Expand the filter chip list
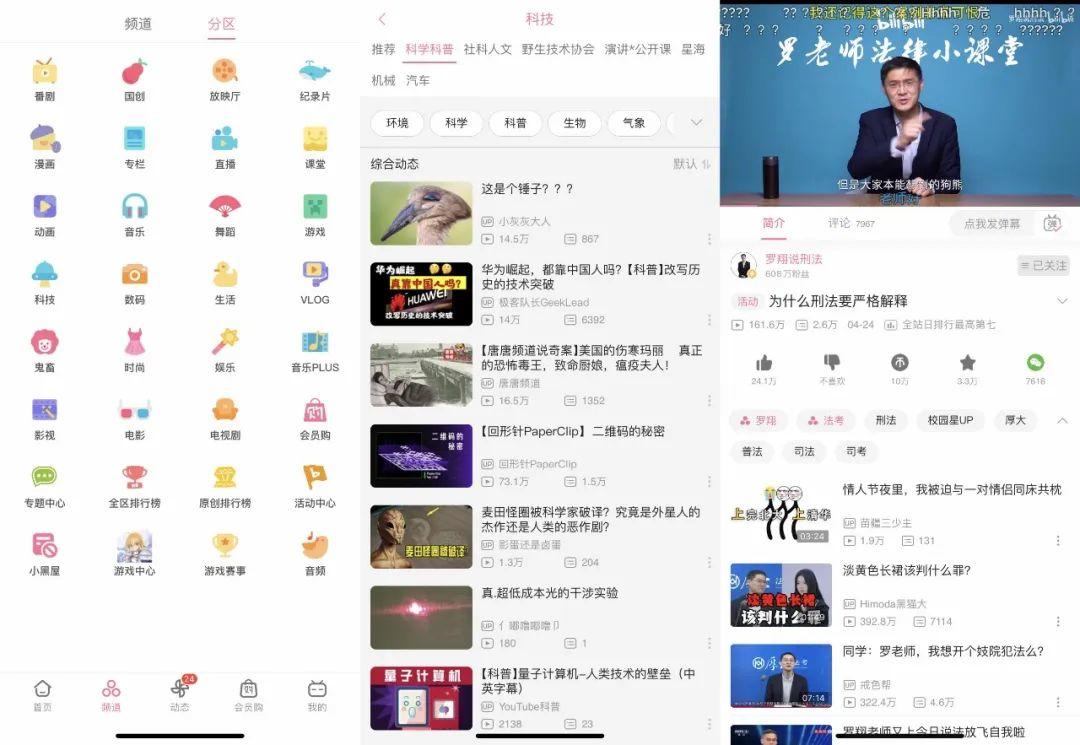The image size is (1080, 745). coord(697,123)
